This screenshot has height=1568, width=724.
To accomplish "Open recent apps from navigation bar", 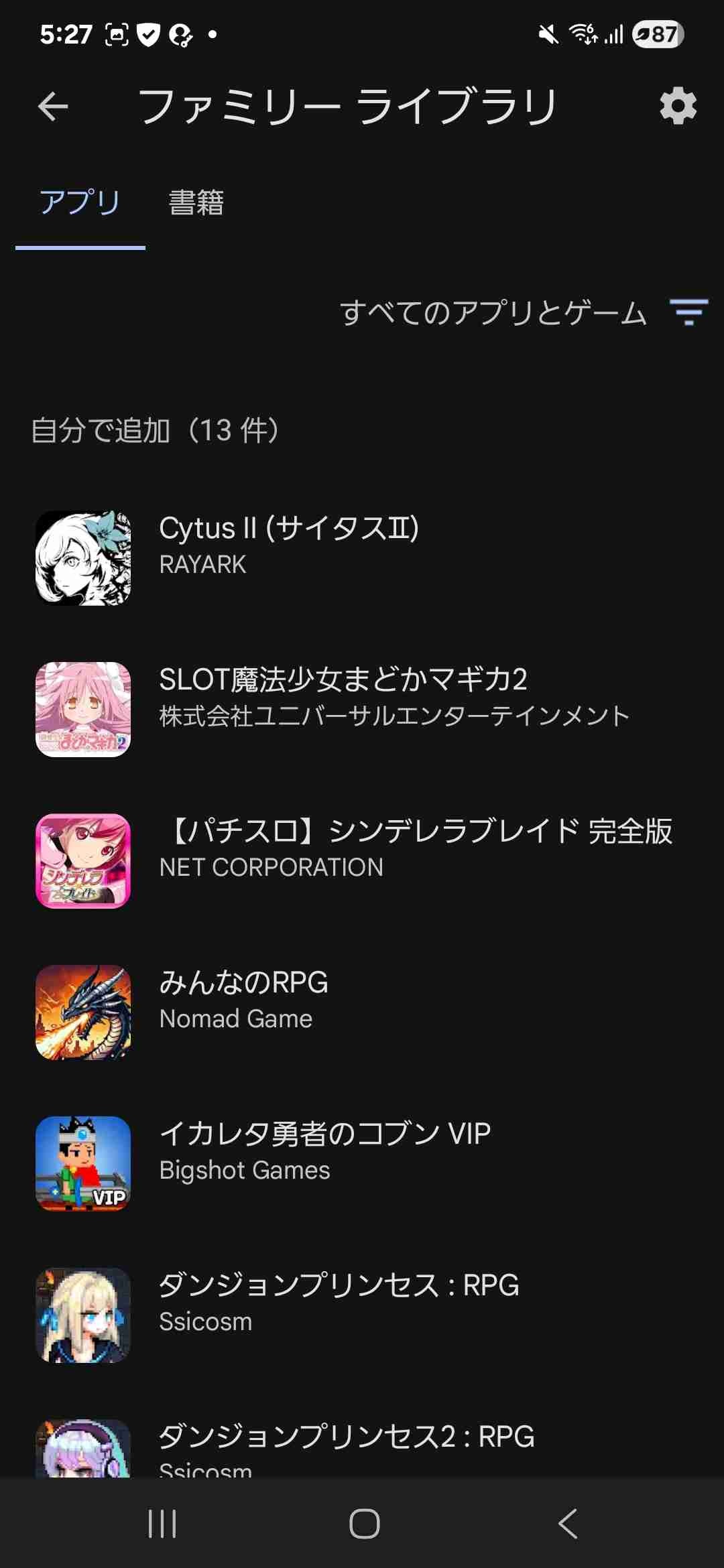I will 162,1523.
